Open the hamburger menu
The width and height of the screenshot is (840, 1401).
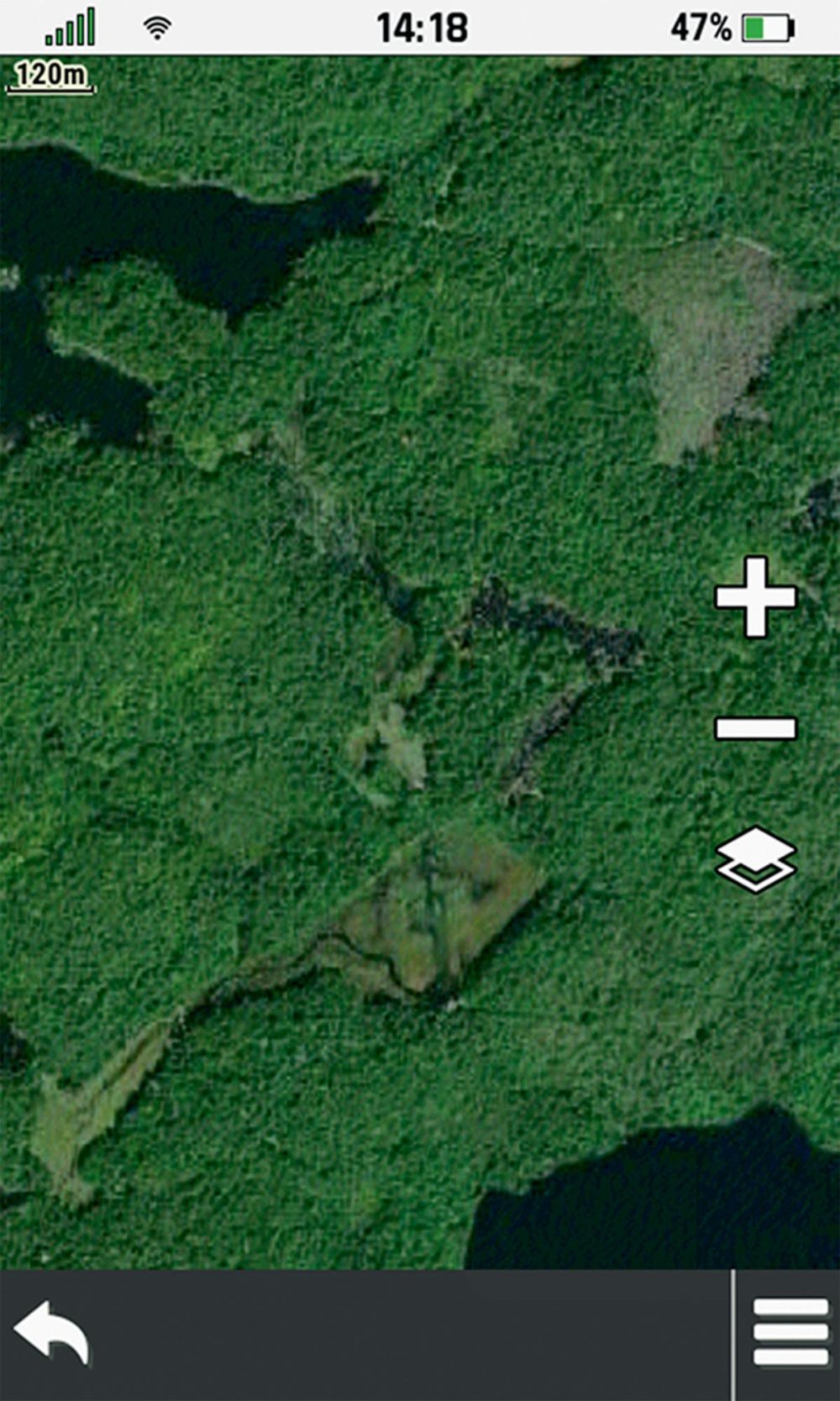click(790, 1332)
